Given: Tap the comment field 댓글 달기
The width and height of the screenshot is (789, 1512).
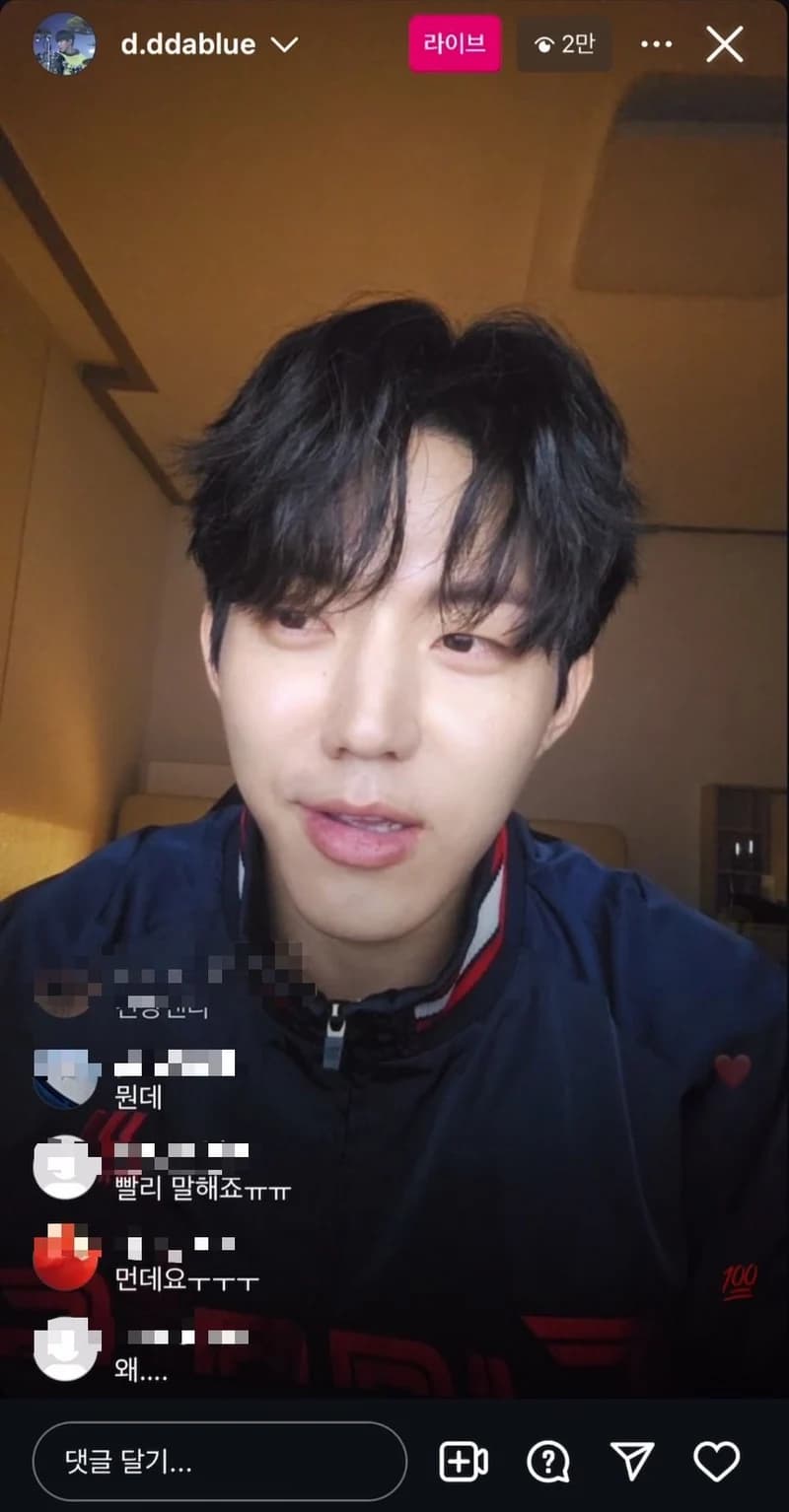Looking at the screenshot, I should 220,1462.
